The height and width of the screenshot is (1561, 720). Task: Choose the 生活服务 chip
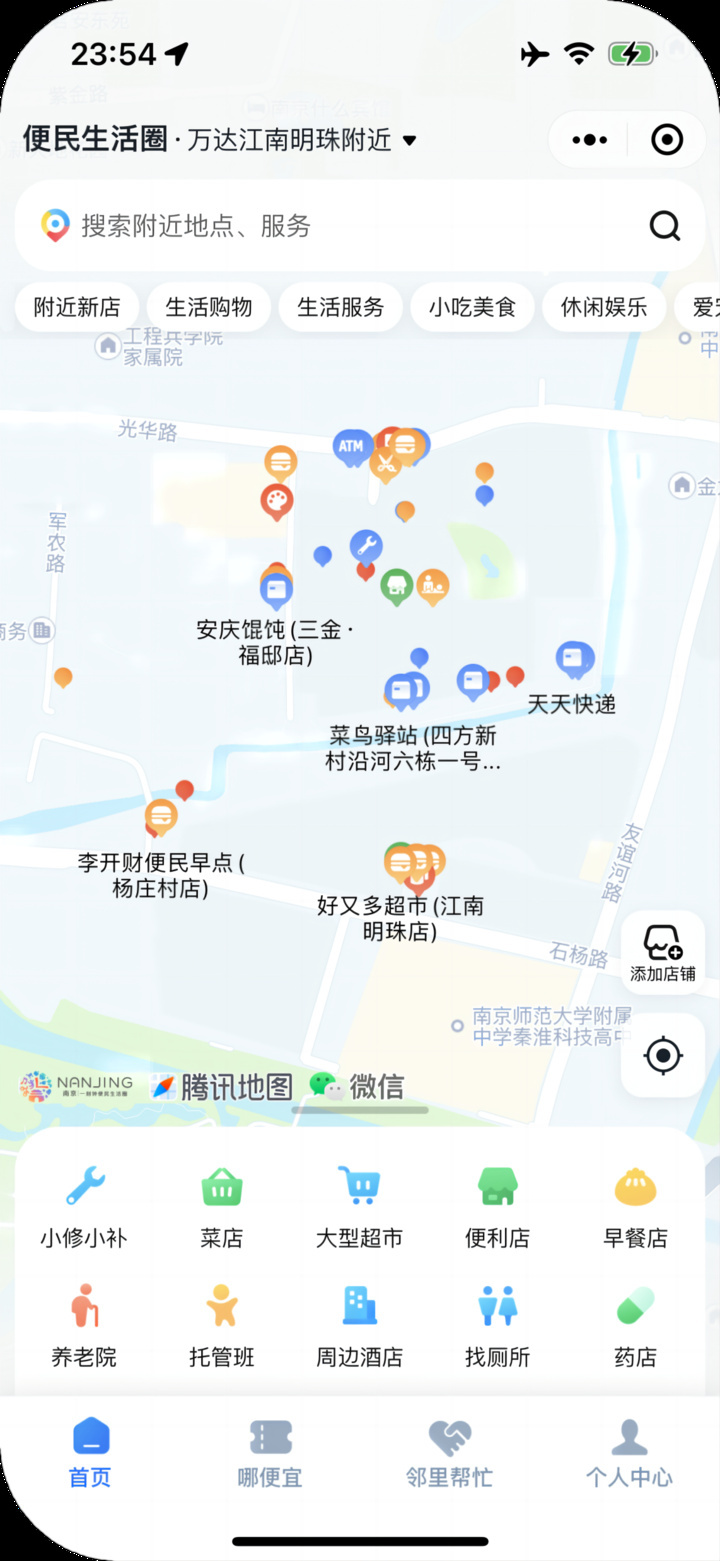tap(341, 308)
